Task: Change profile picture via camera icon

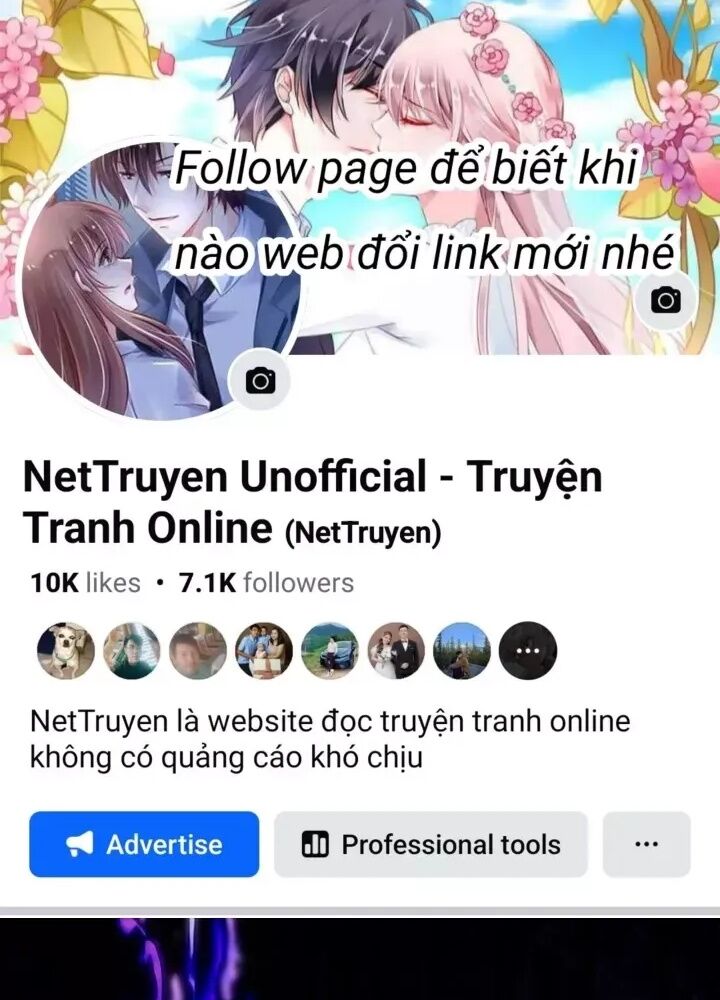Action: point(260,381)
